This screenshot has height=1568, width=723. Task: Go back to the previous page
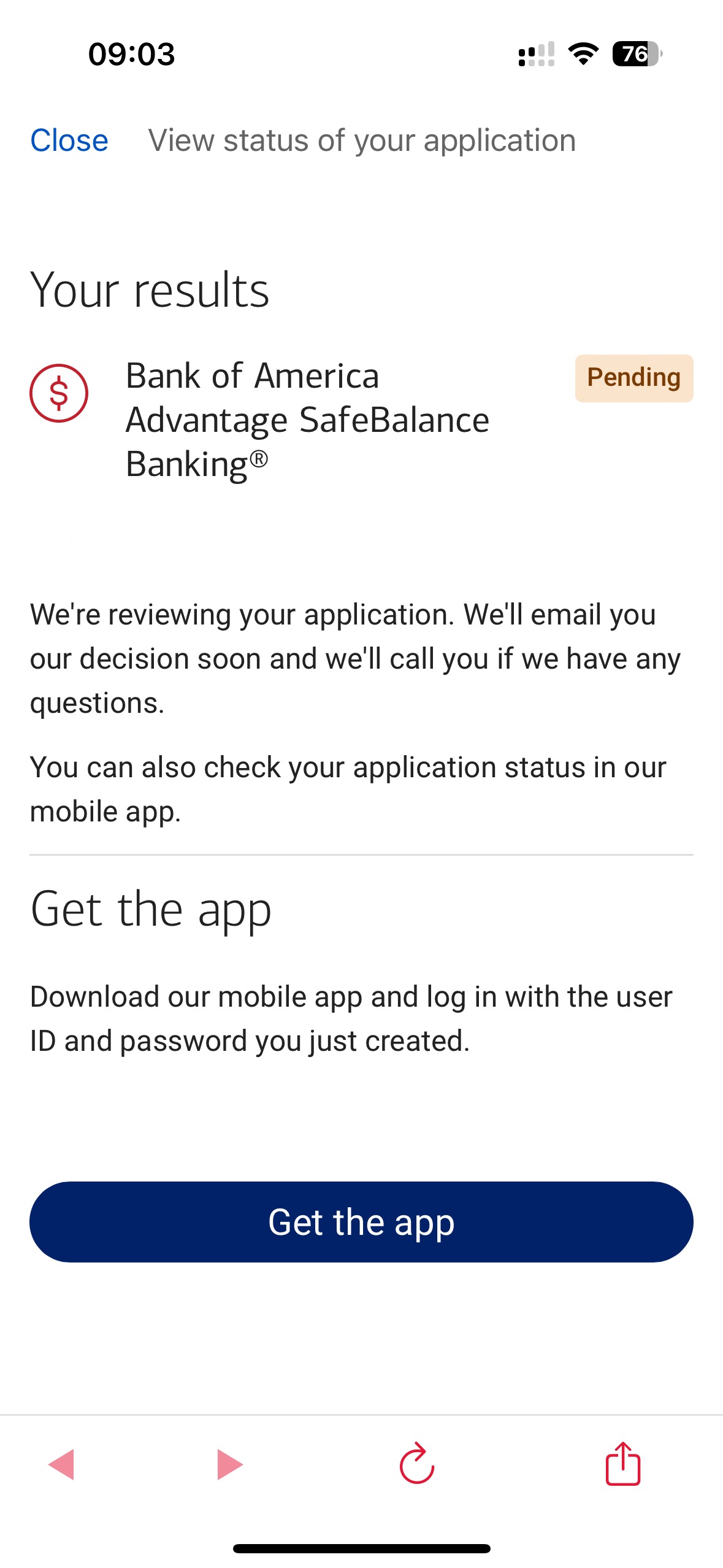coord(61,1464)
